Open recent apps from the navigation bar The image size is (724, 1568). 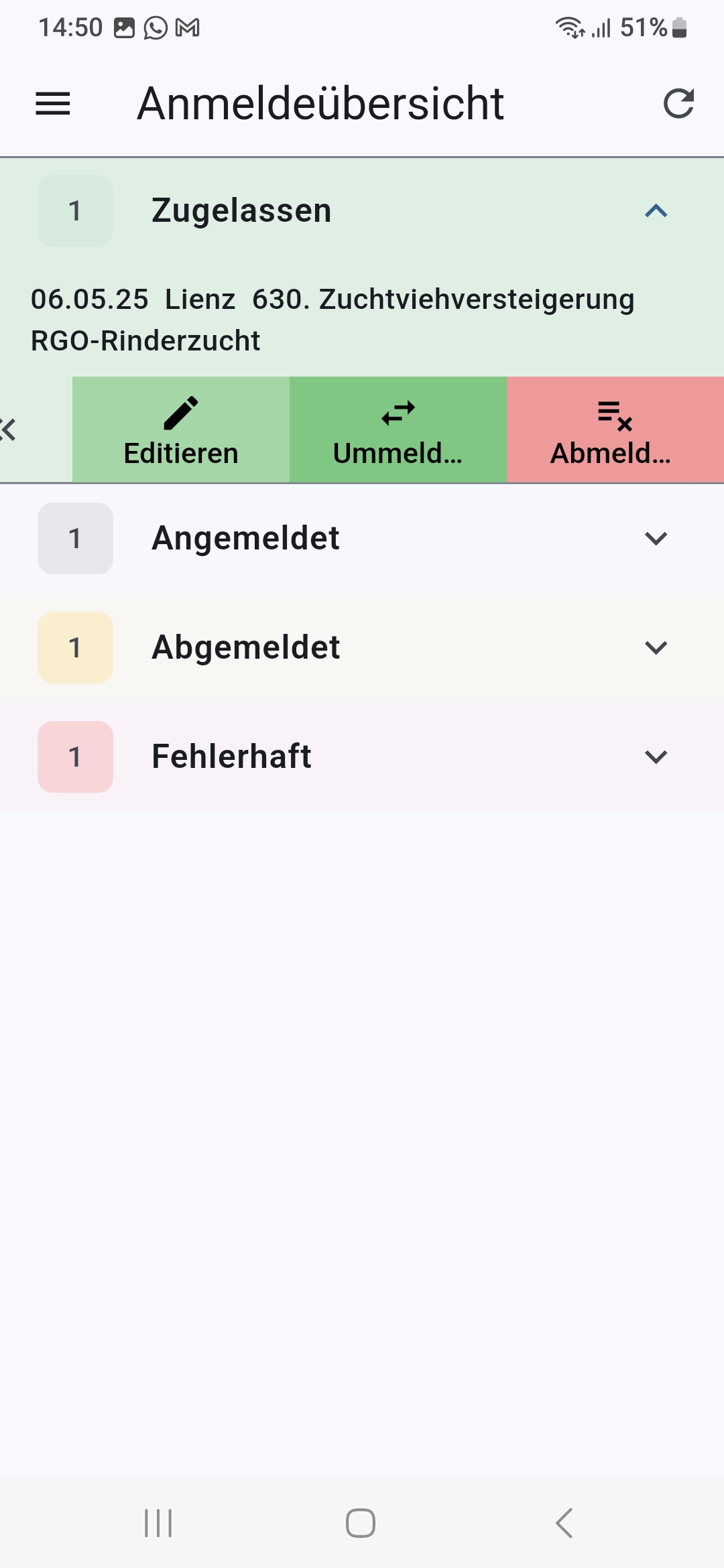(158, 1523)
